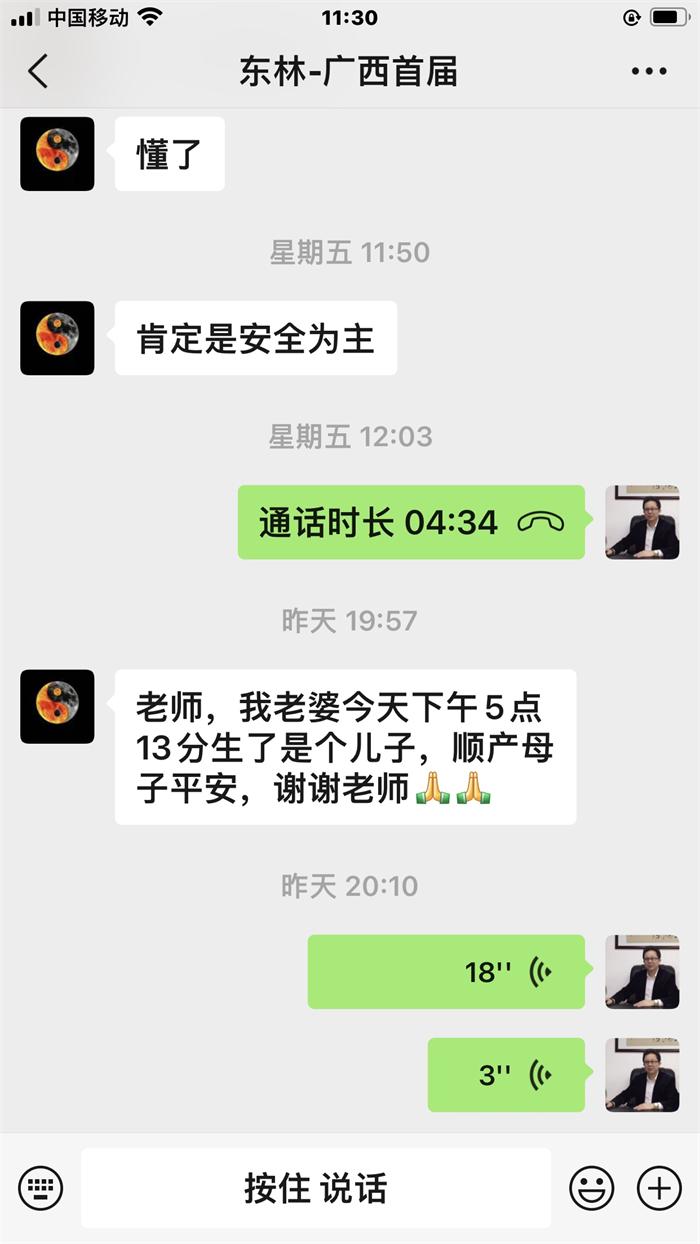The height and width of the screenshot is (1244, 700).
Task: Open my avatar beside the call record
Action: pos(642,522)
